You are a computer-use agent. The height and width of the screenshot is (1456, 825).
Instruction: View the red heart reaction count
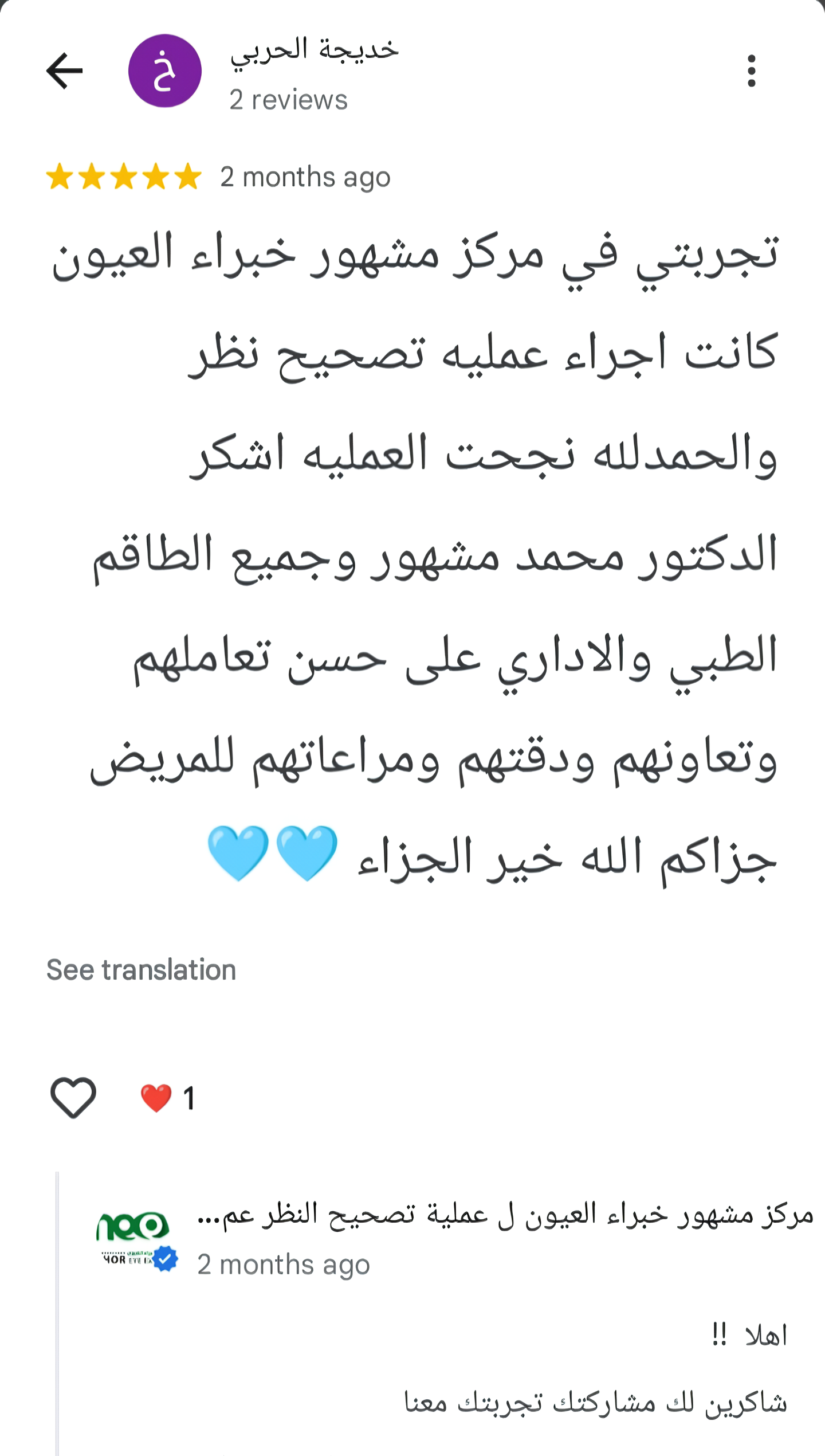[168, 1098]
